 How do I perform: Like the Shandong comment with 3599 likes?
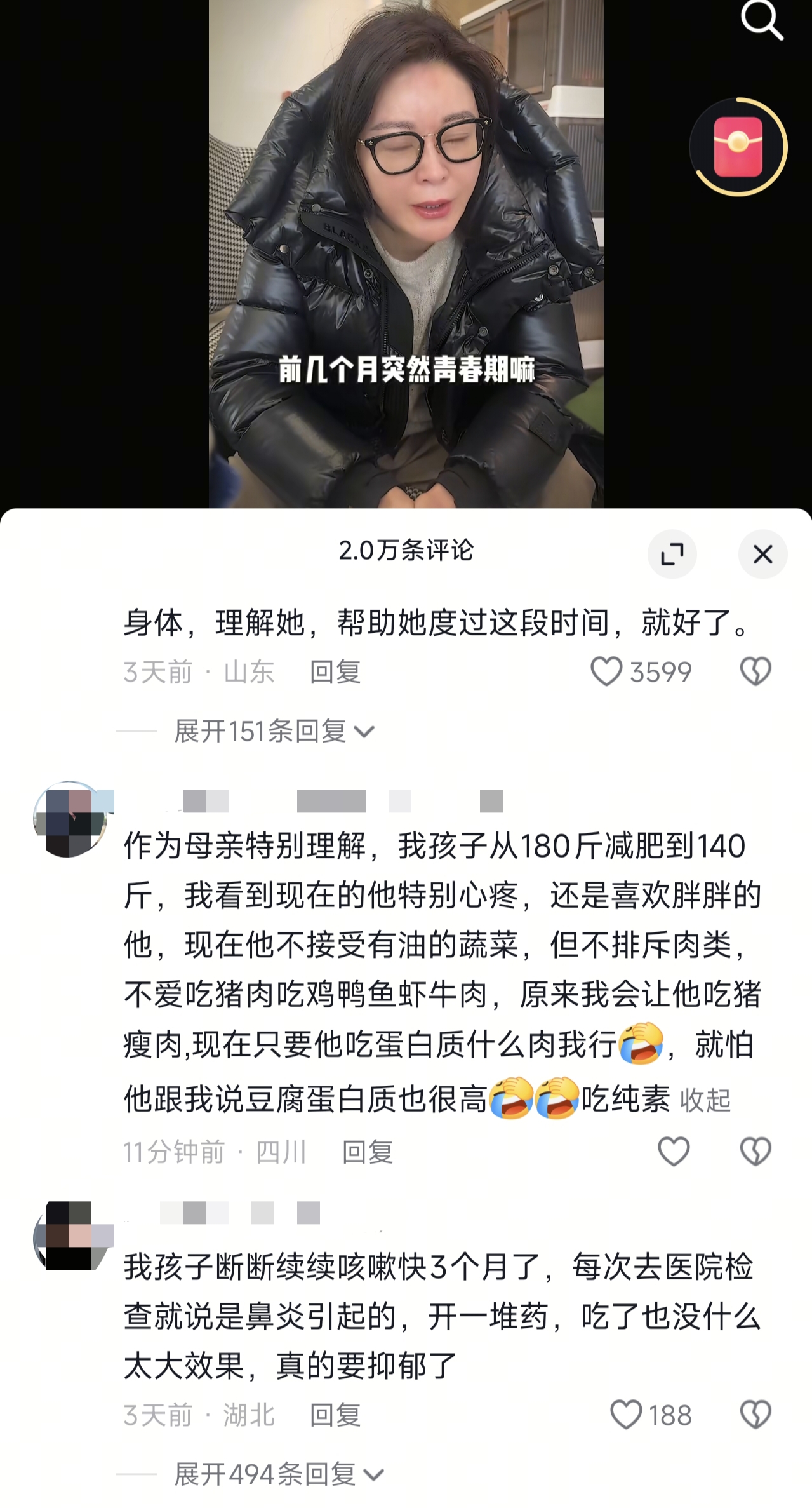[606, 671]
